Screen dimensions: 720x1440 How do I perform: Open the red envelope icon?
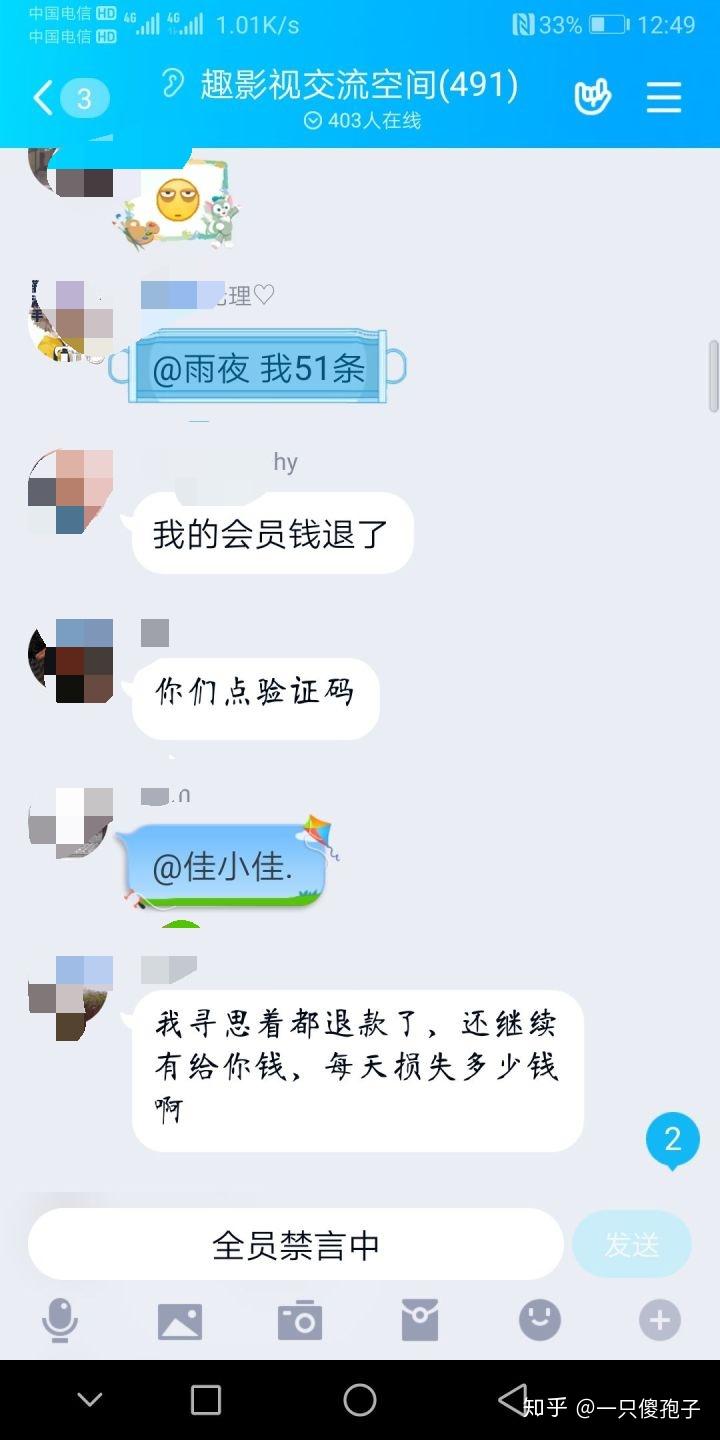(x=420, y=1321)
